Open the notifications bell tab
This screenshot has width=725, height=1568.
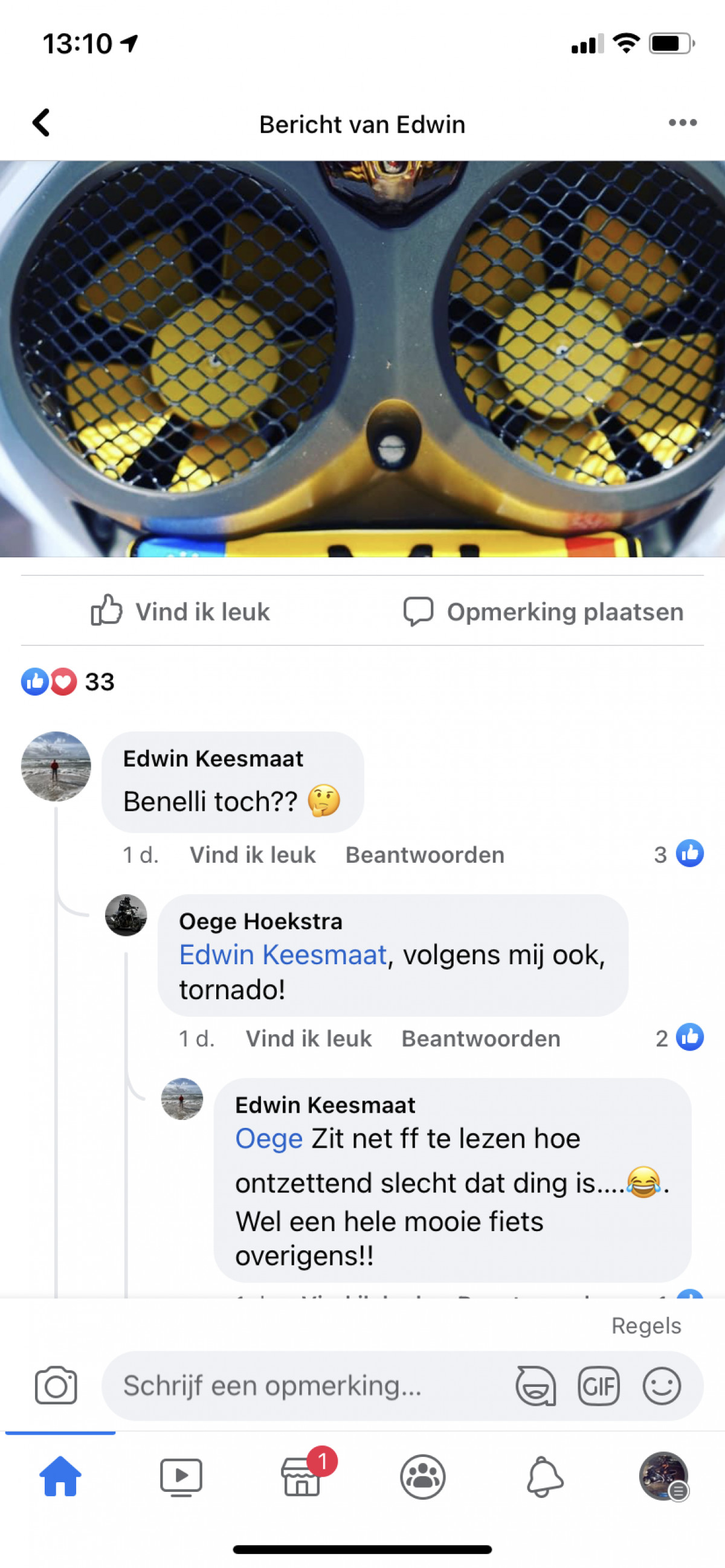pyautogui.click(x=544, y=1476)
